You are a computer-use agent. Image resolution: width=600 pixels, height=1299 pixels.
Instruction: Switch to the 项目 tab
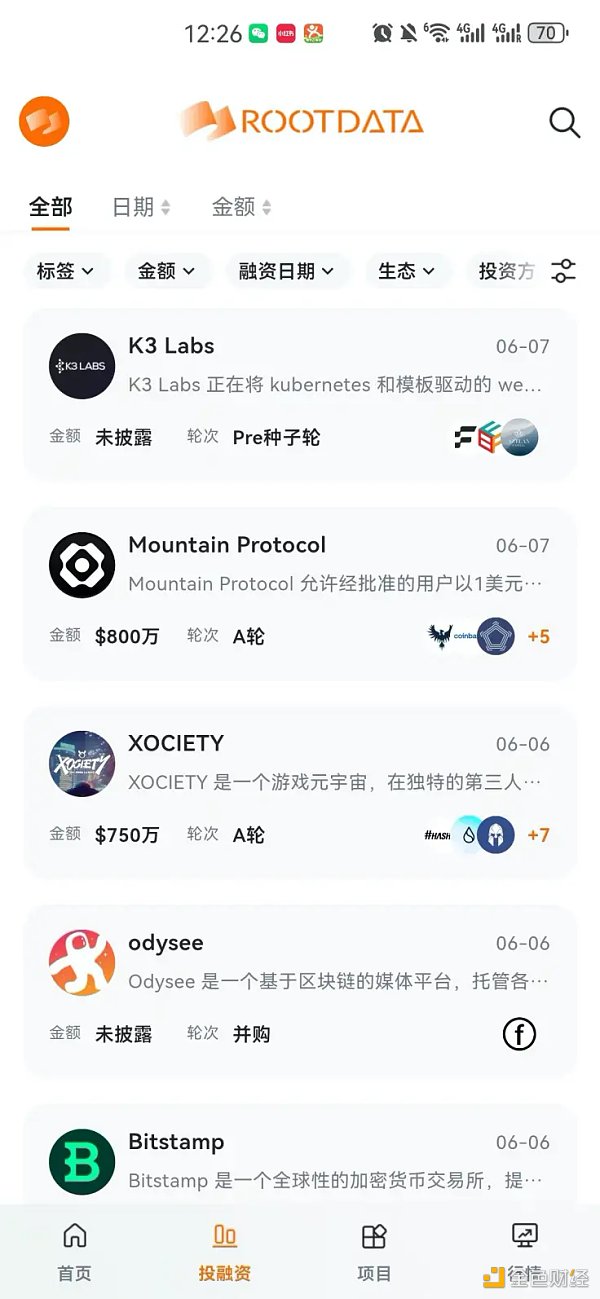[374, 1251]
